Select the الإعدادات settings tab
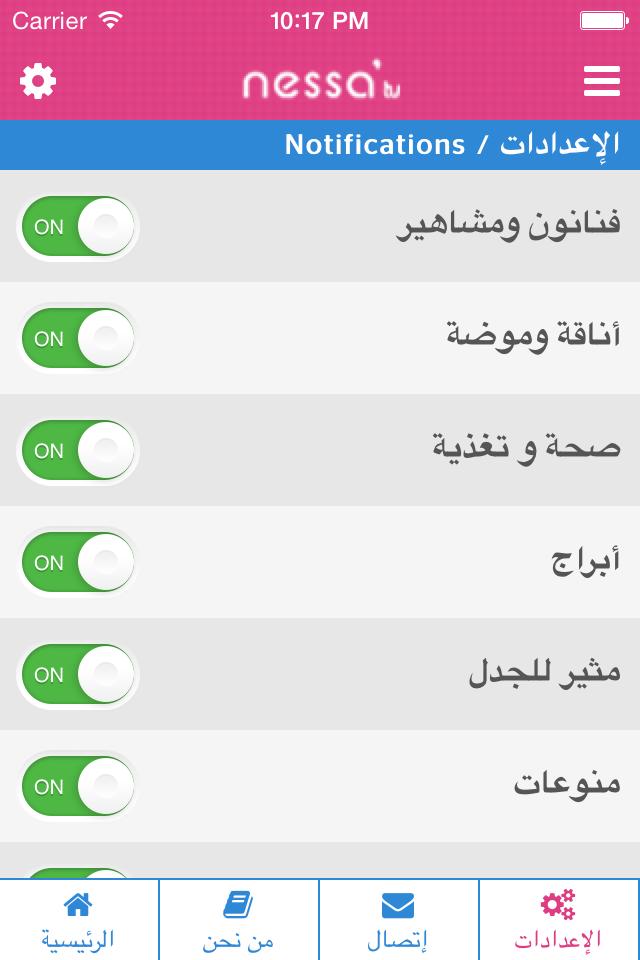Screen dimensions: 640x960 coord(559,920)
